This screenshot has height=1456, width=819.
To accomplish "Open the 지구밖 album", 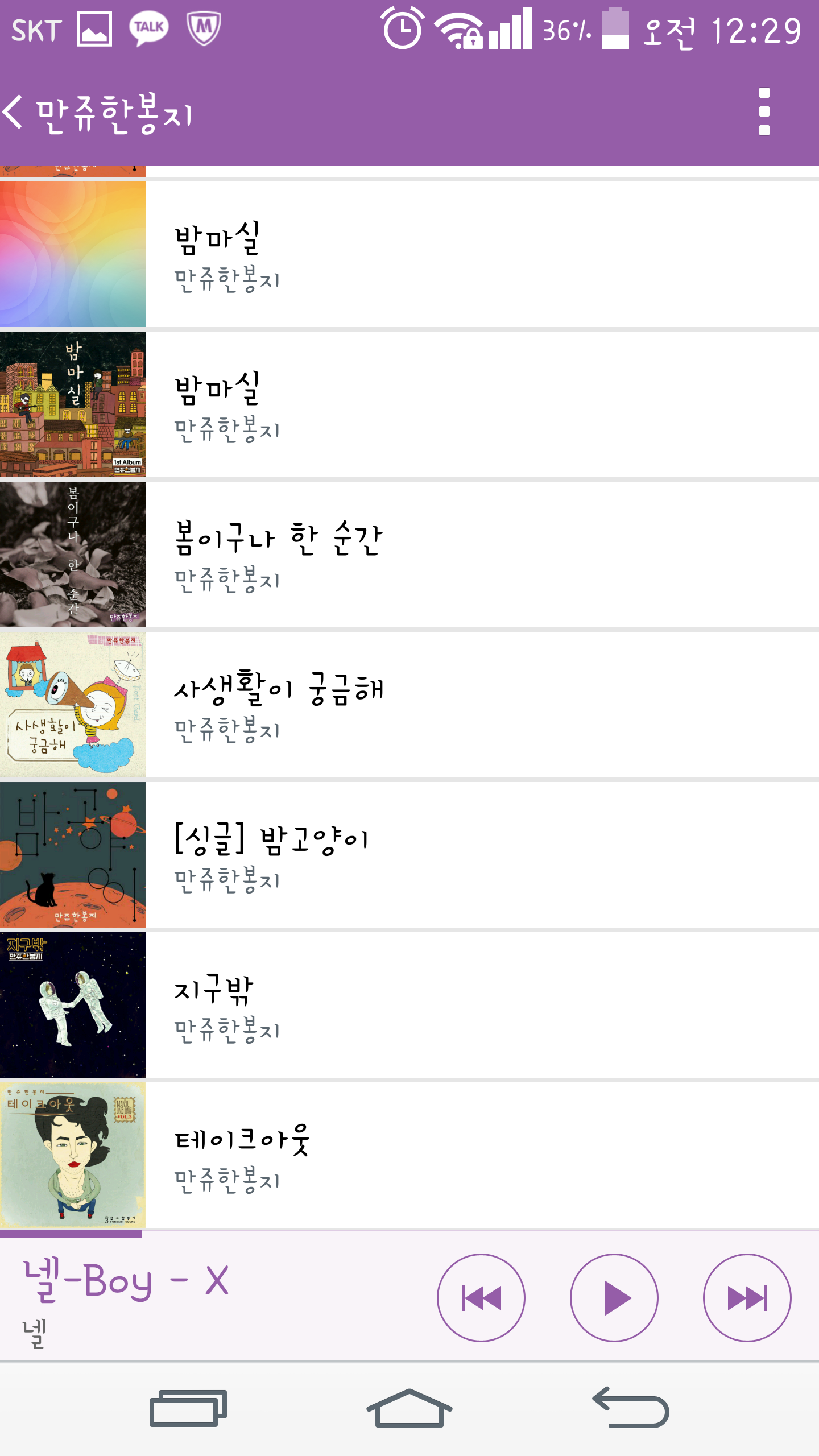I will pyautogui.click(x=409, y=1005).
